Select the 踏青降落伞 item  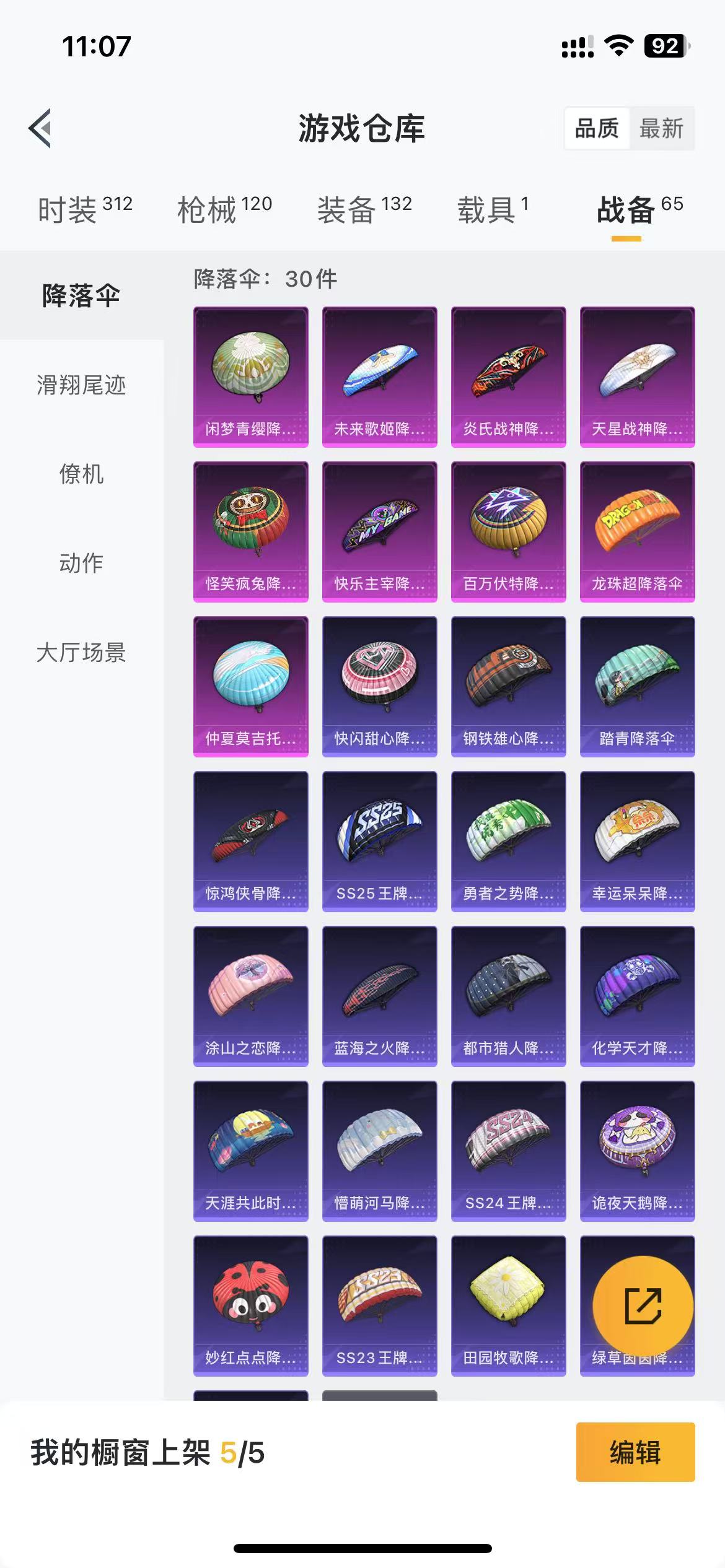click(x=637, y=686)
